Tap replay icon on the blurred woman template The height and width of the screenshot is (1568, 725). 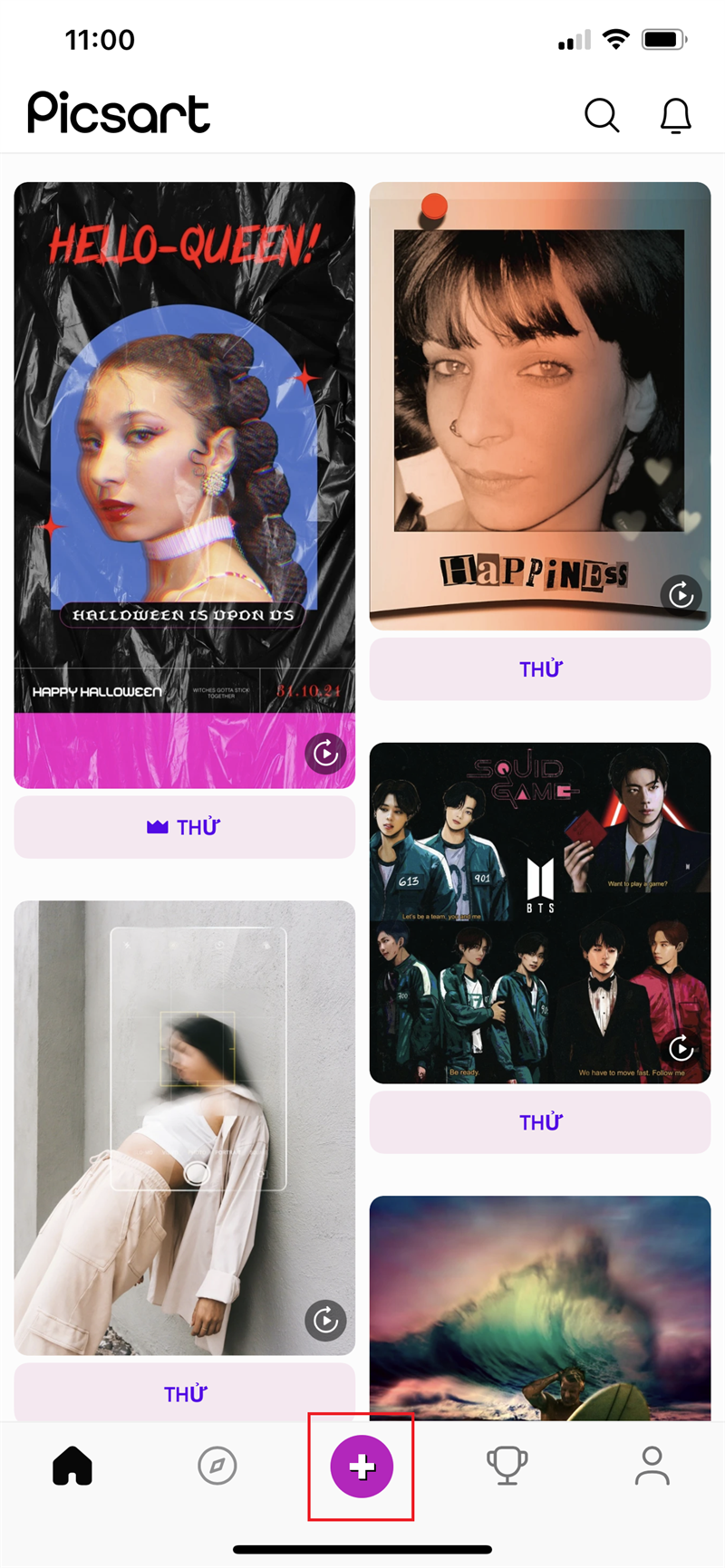[325, 1321]
